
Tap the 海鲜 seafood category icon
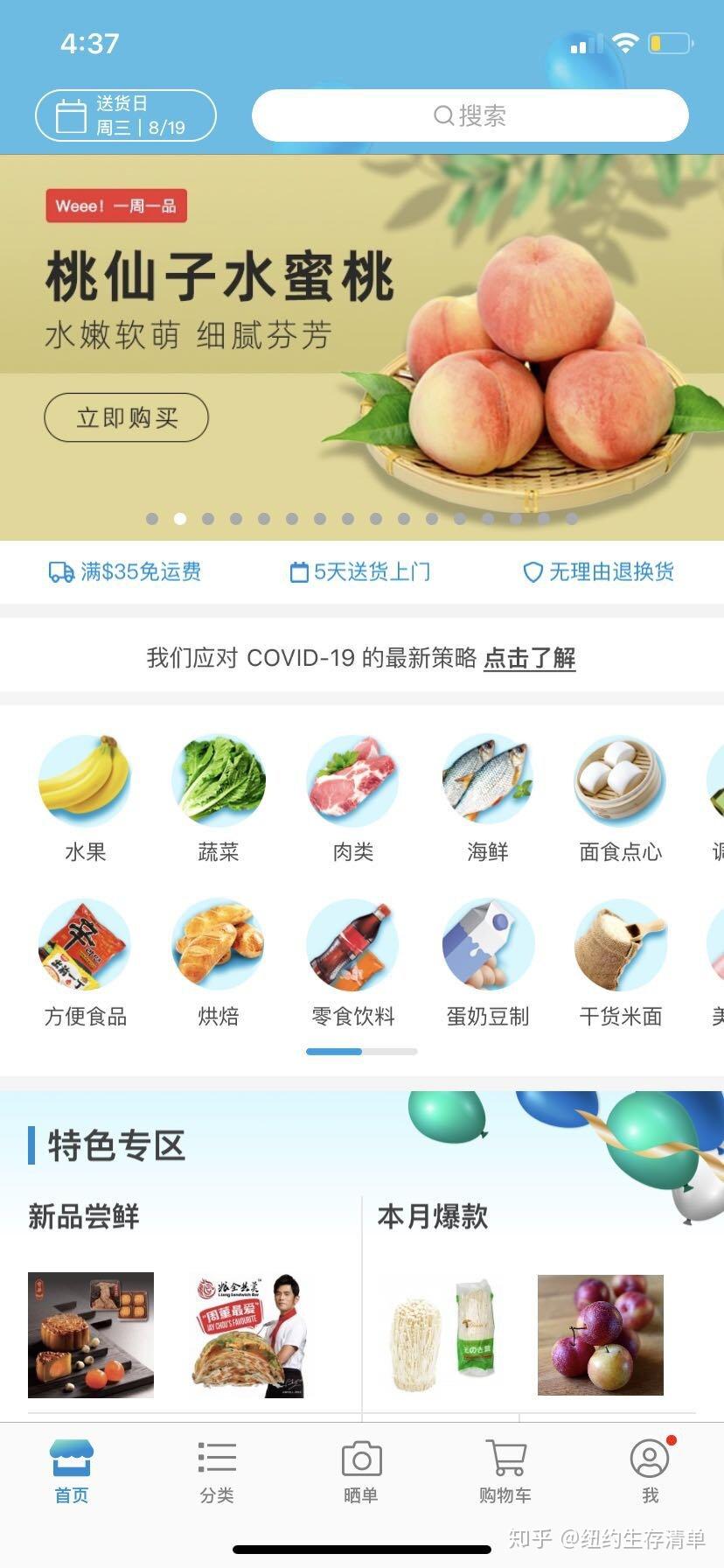click(487, 780)
